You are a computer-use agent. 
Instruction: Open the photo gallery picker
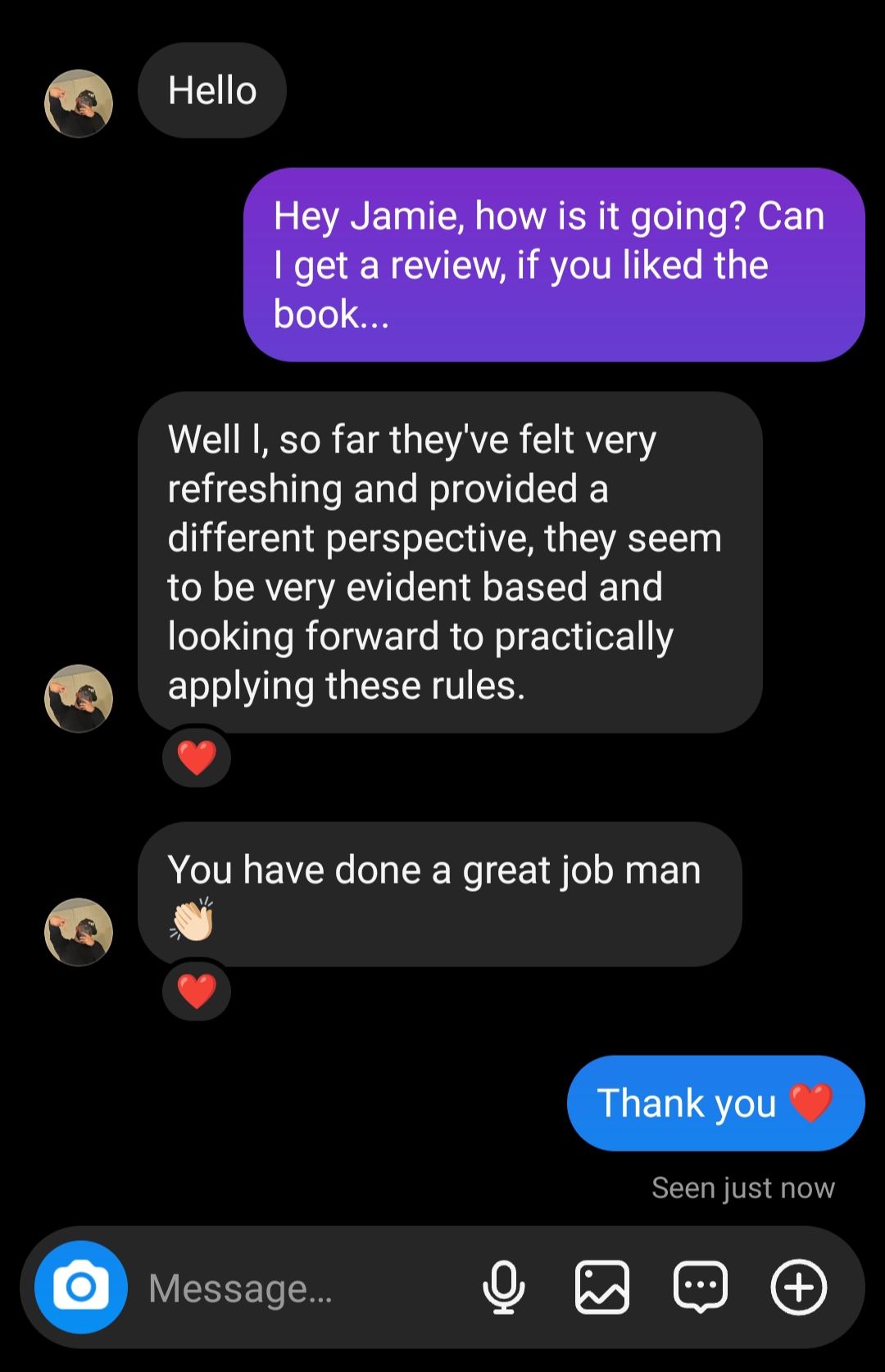(x=601, y=1287)
